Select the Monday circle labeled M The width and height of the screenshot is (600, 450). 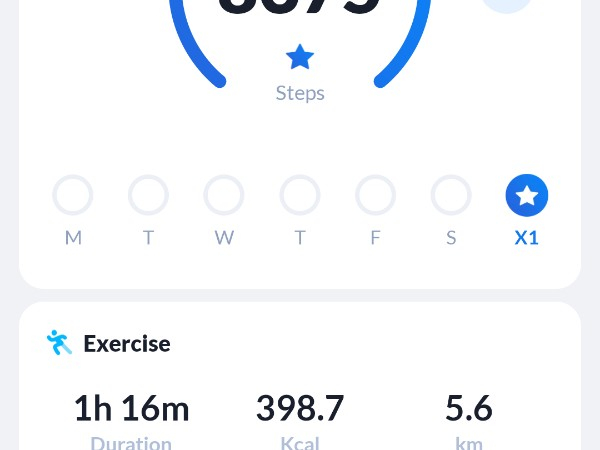click(x=73, y=196)
